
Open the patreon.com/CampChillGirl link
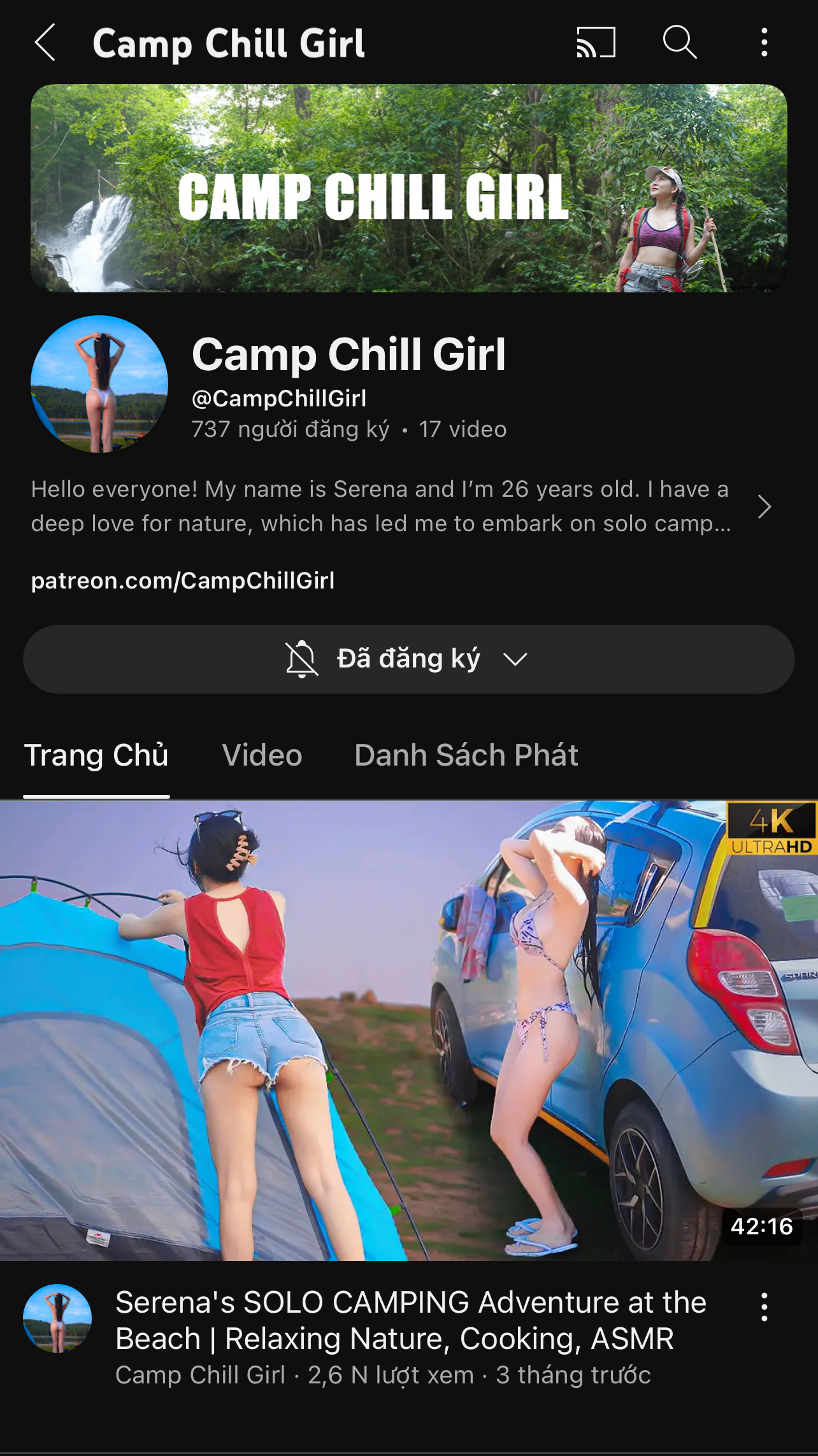pos(183,580)
